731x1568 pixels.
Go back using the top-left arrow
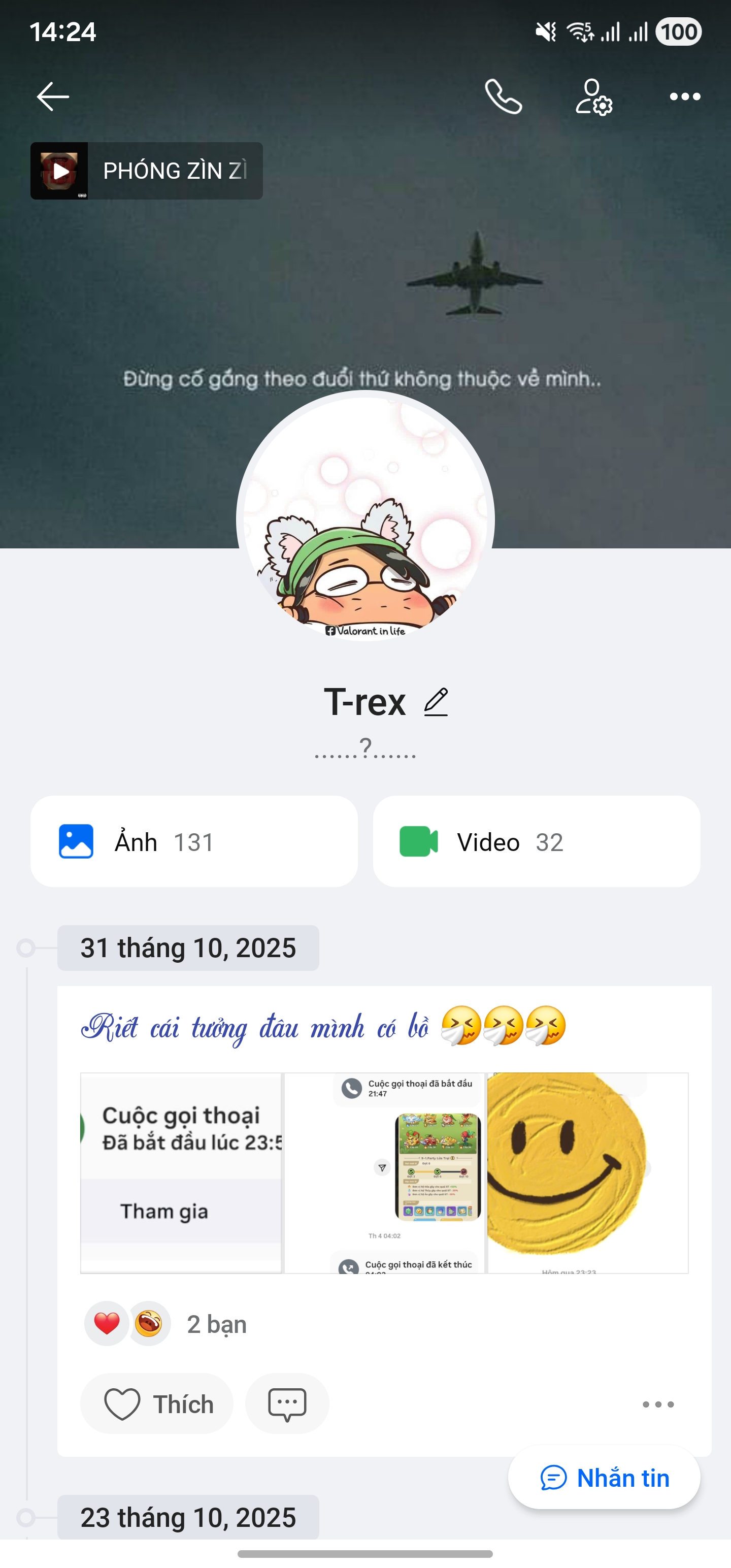coord(53,97)
